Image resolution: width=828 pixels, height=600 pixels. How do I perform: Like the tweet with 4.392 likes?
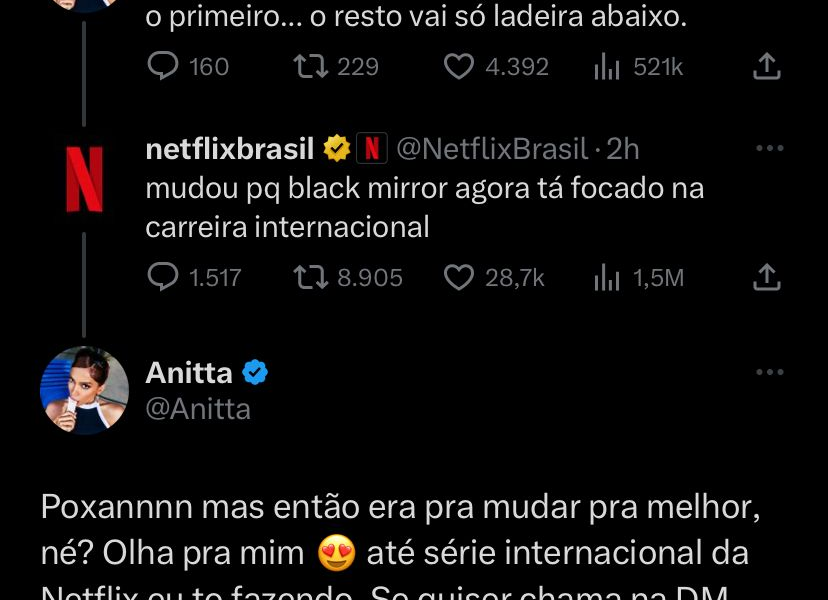click(x=459, y=67)
